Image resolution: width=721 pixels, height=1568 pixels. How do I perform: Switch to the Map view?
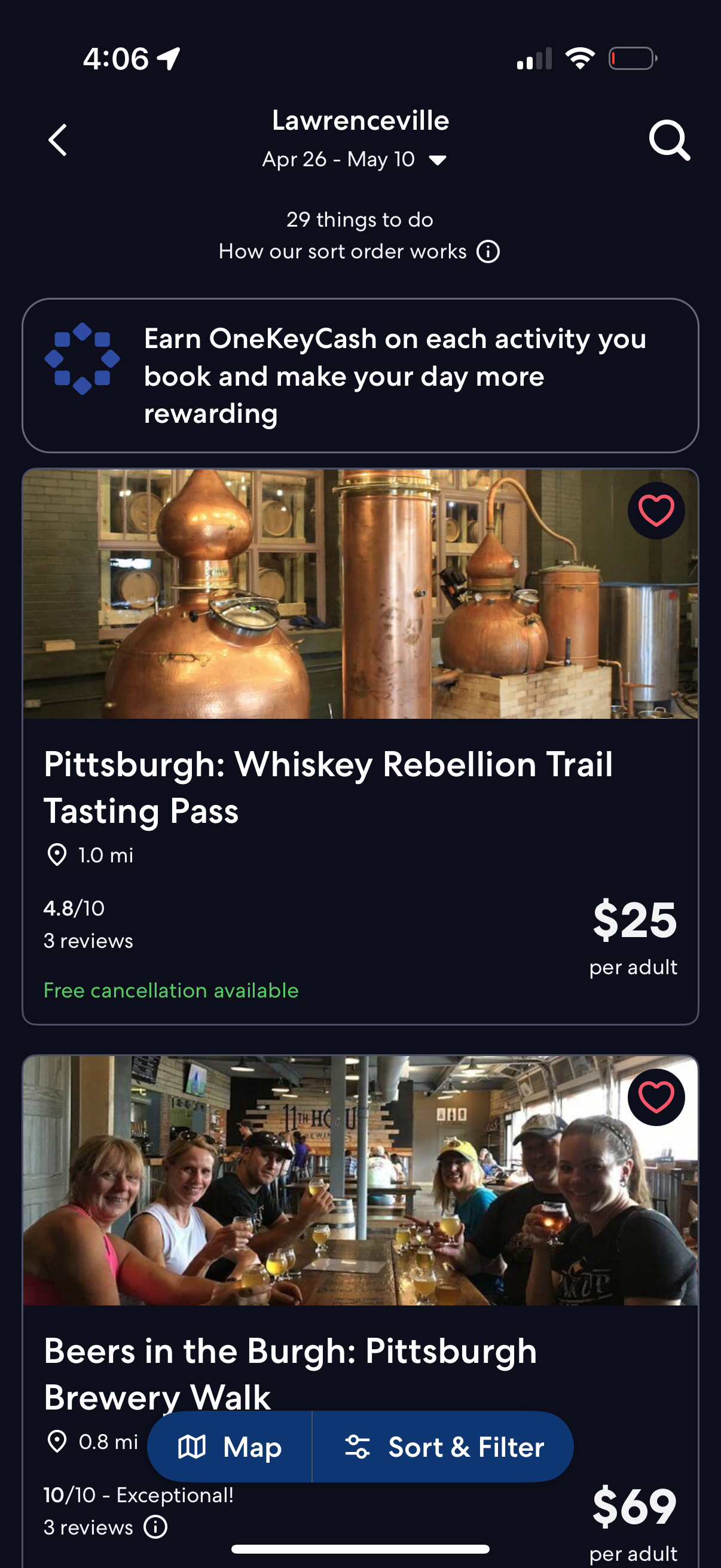pyautogui.click(x=230, y=1447)
